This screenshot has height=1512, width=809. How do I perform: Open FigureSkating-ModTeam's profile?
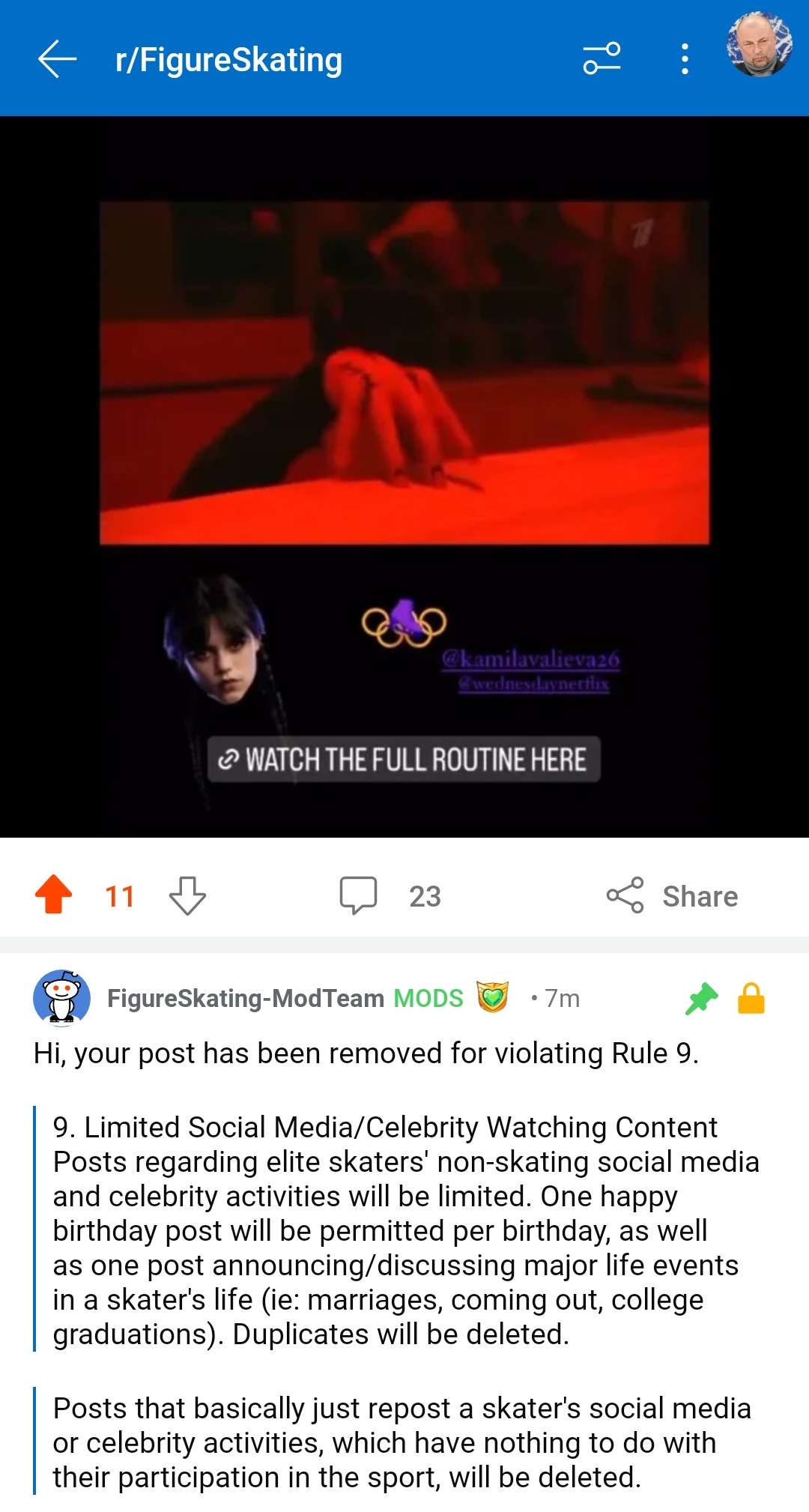[245, 998]
